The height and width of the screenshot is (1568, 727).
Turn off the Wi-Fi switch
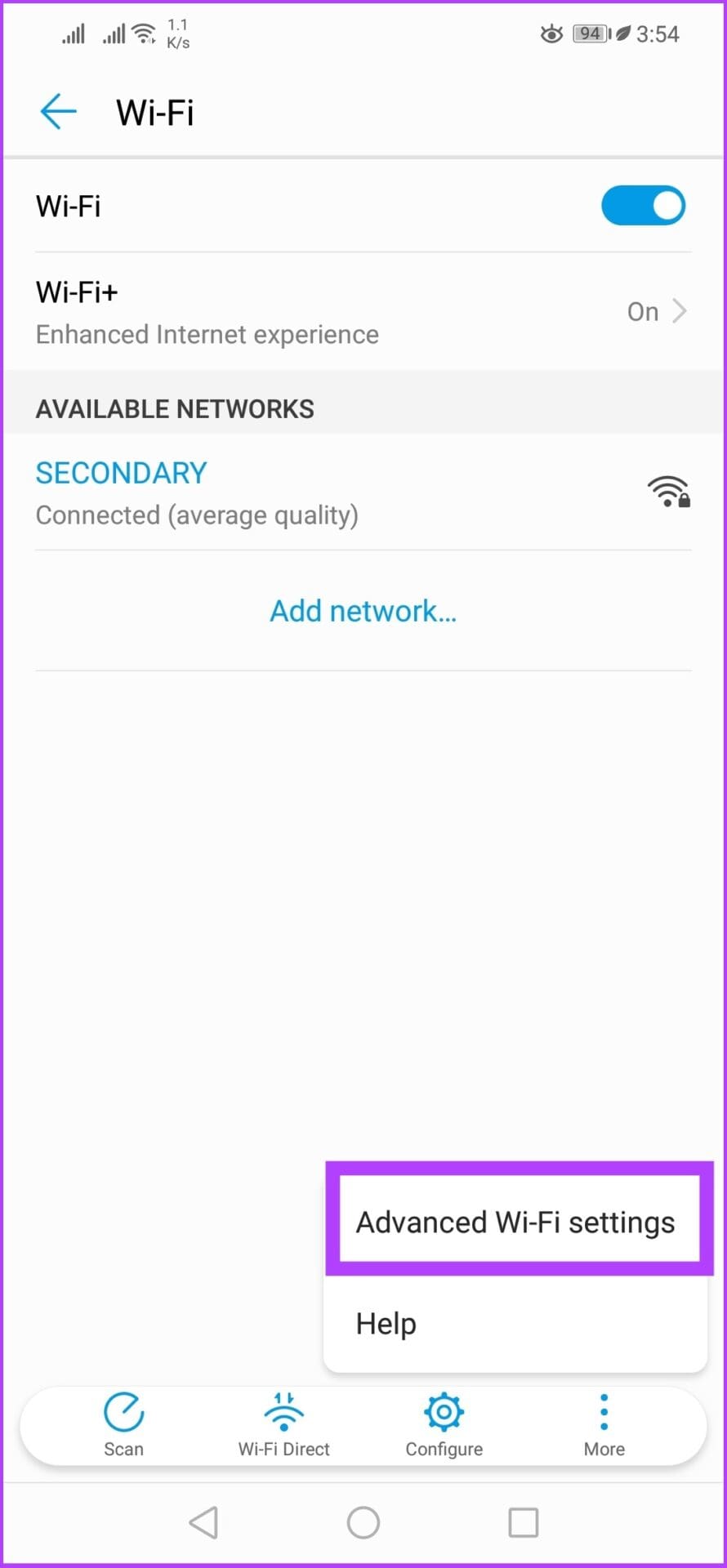coord(643,206)
